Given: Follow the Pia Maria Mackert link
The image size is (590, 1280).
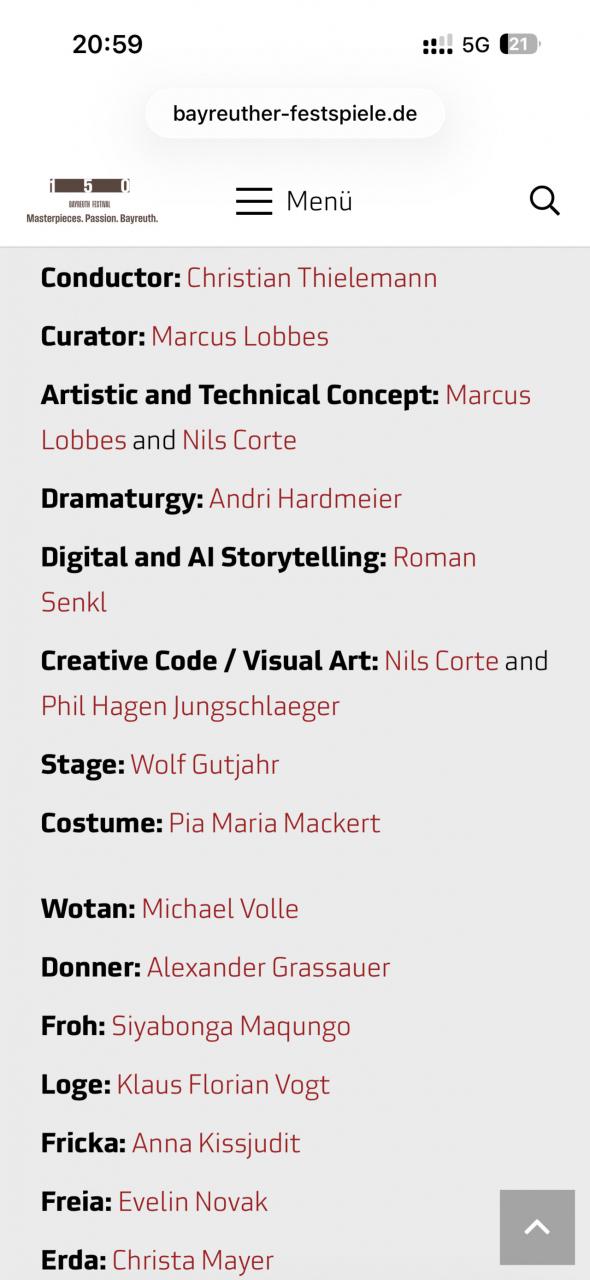Looking at the screenshot, I should (x=275, y=823).
